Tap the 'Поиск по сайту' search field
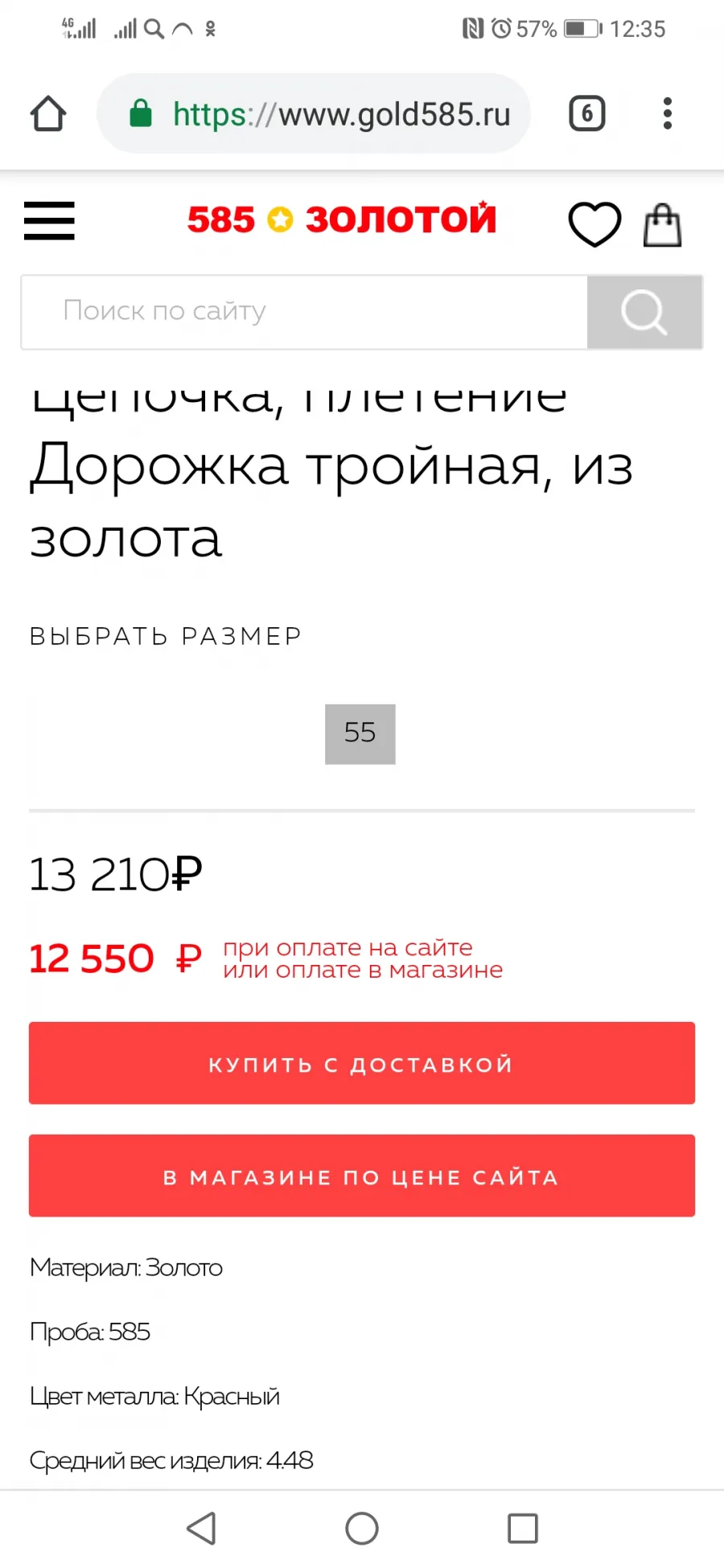The width and height of the screenshot is (724, 1568). pyautogui.click(x=304, y=312)
